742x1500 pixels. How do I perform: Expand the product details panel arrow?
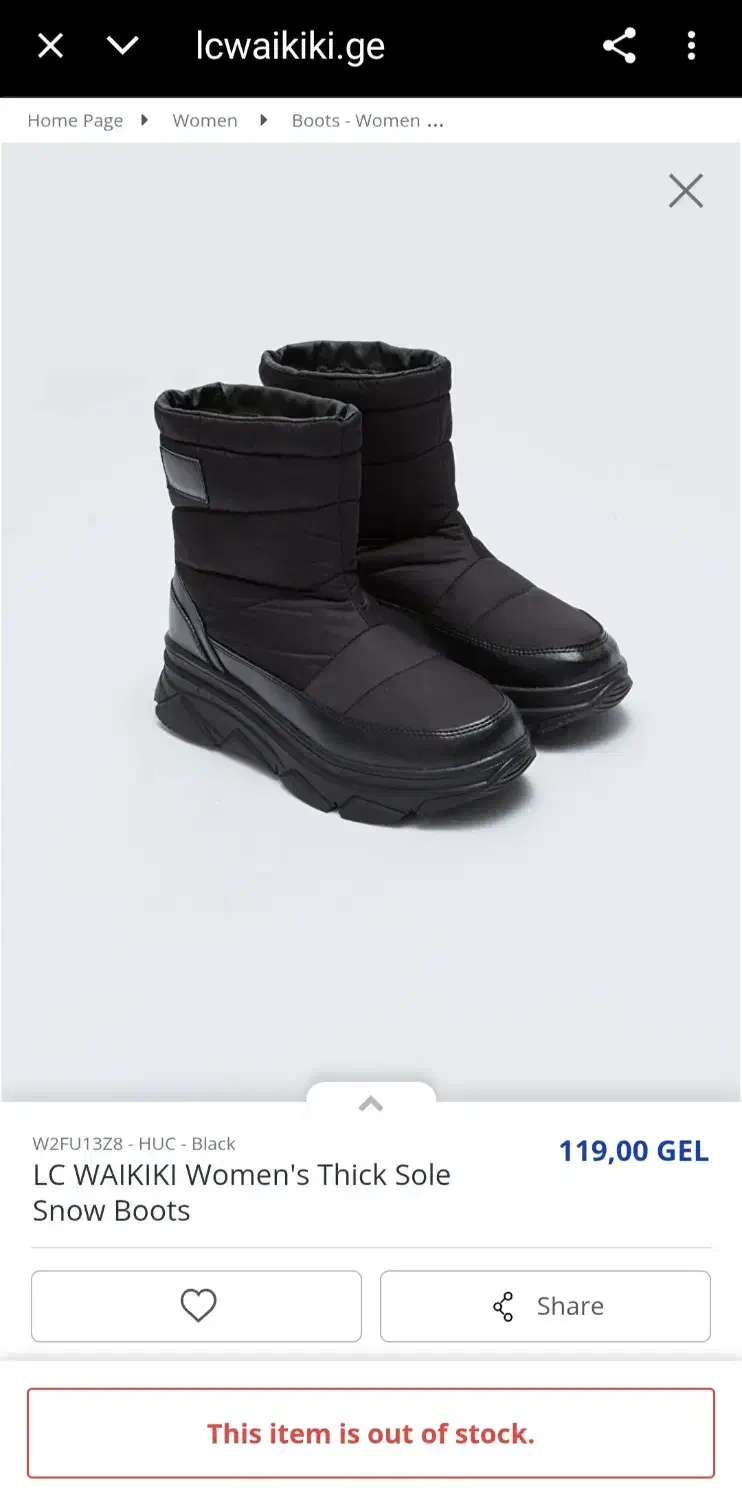tap(371, 1104)
